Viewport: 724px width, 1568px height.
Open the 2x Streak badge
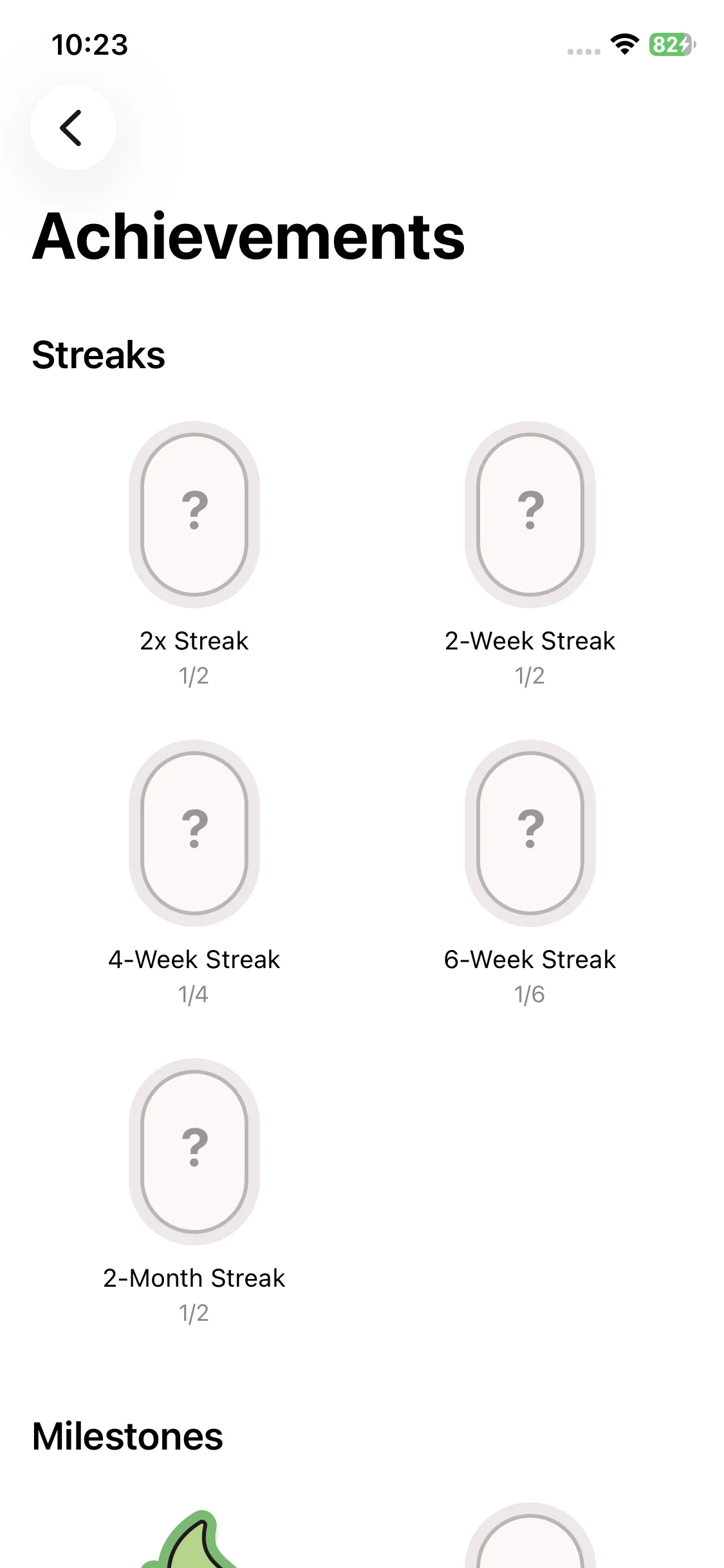tap(194, 514)
